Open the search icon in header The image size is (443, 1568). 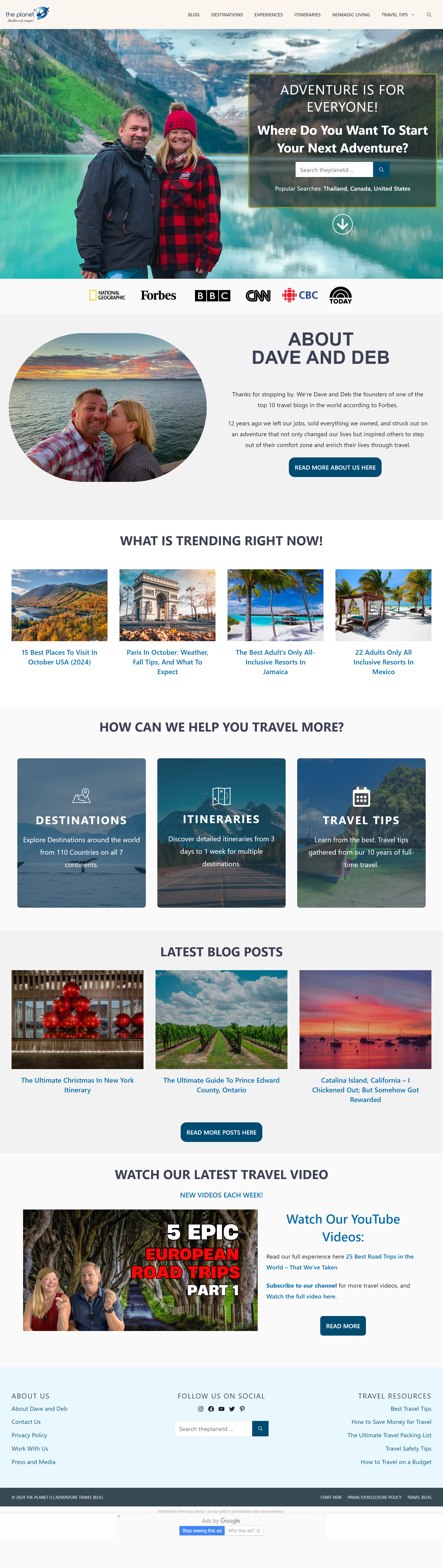click(x=429, y=15)
